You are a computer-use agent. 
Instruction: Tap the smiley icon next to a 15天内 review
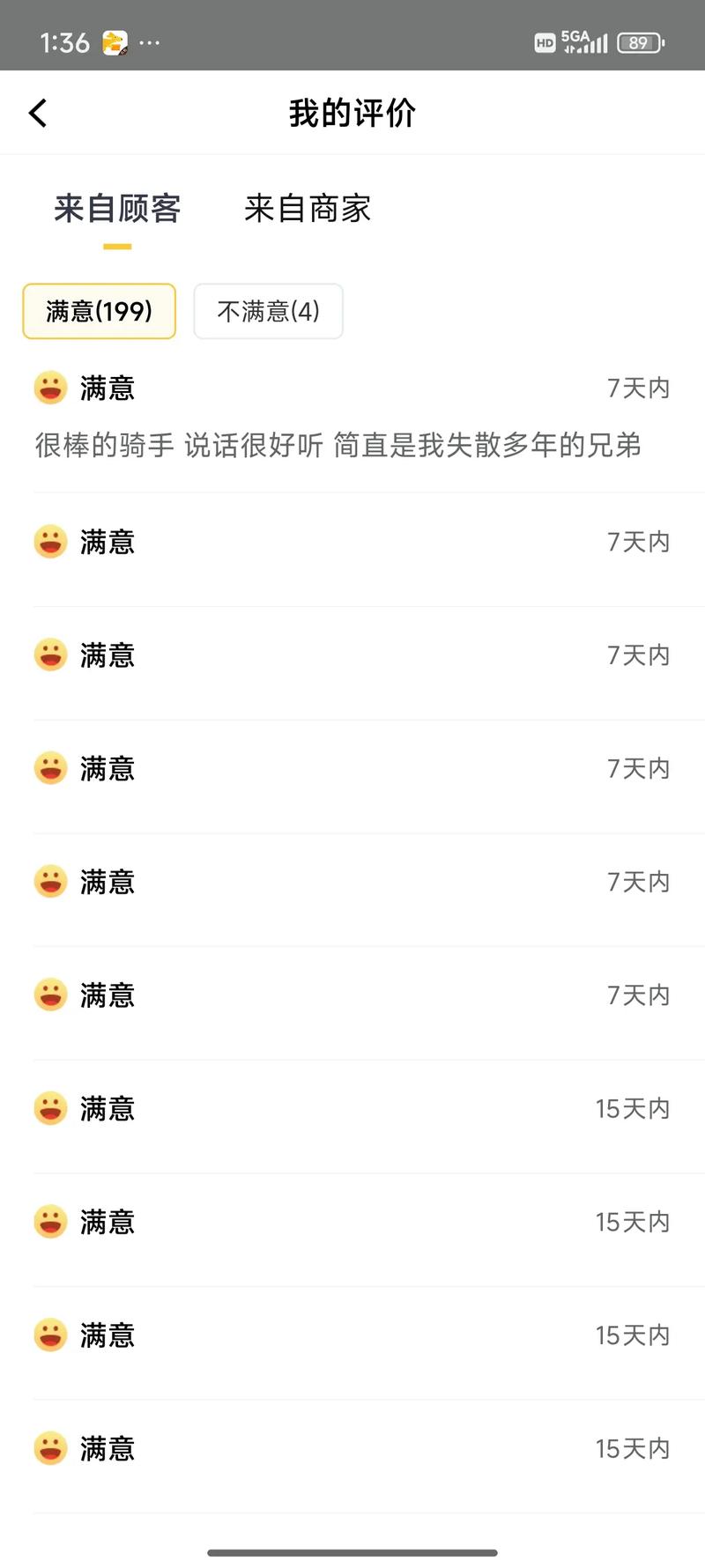coord(50,1108)
